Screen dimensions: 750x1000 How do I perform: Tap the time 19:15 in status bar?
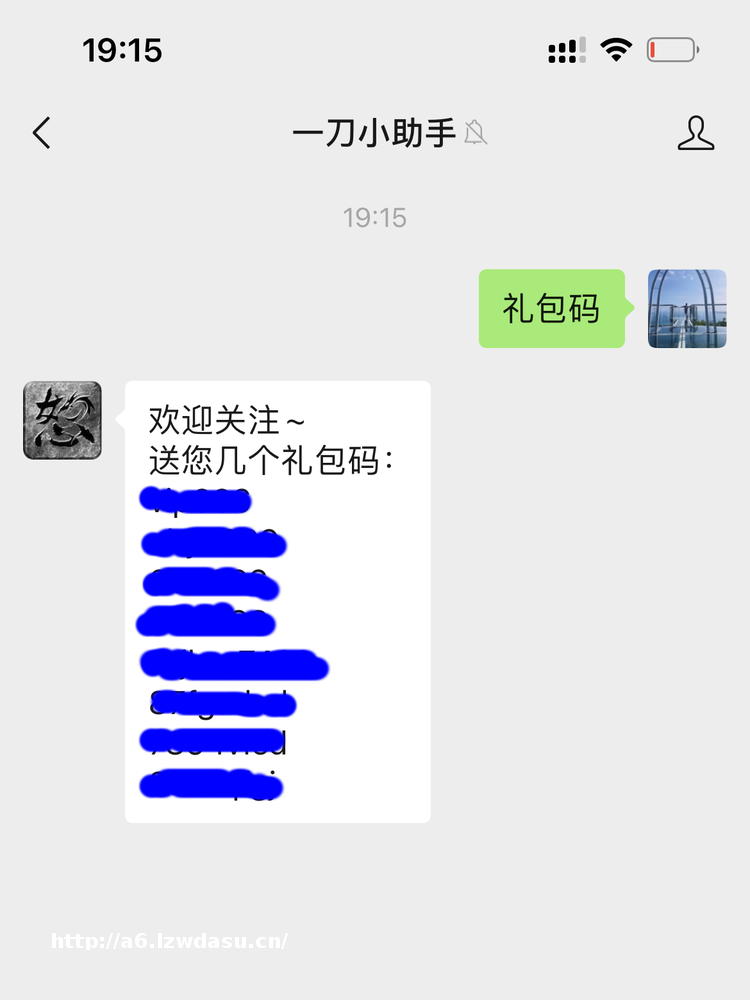click(124, 50)
